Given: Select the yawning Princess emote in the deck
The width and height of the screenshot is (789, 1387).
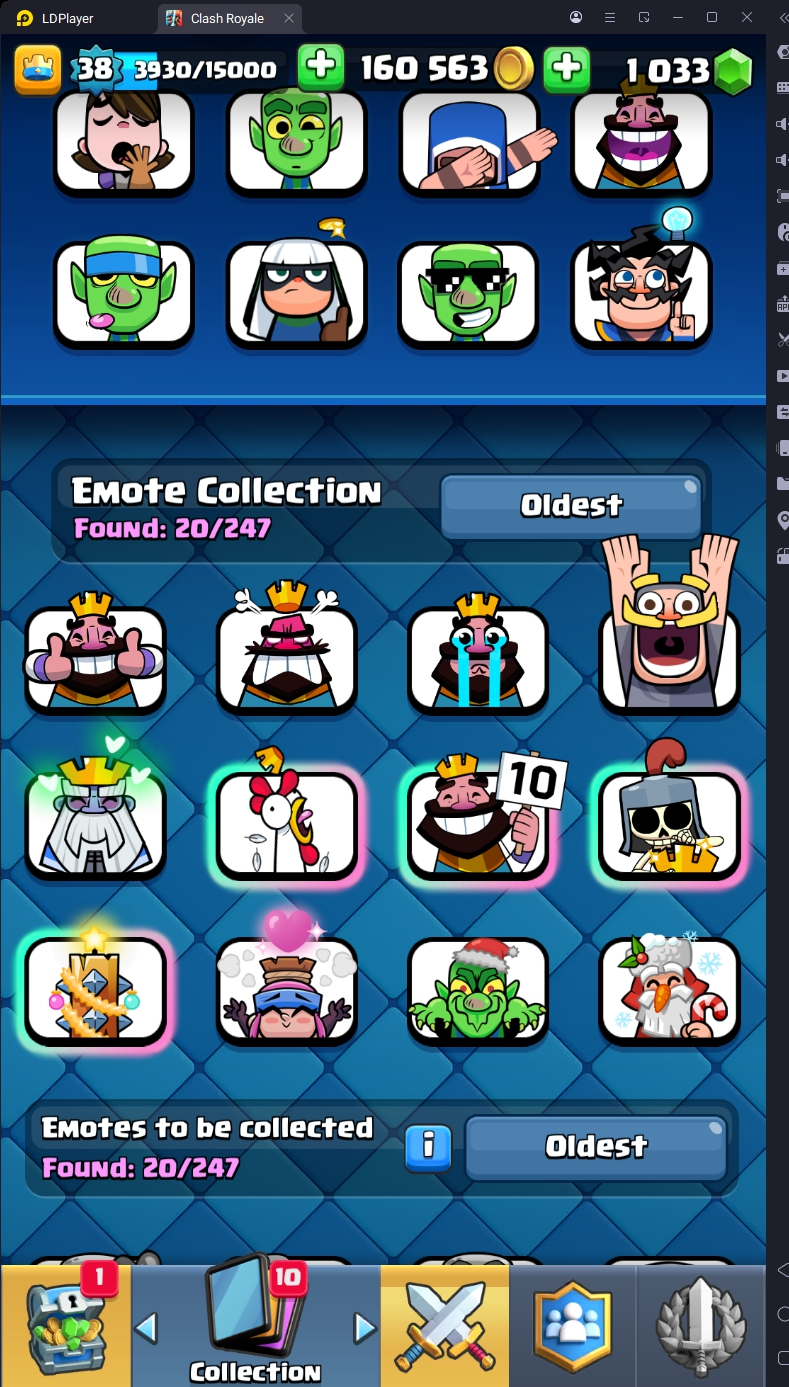Looking at the screenshot, I should tap(124, 141).
